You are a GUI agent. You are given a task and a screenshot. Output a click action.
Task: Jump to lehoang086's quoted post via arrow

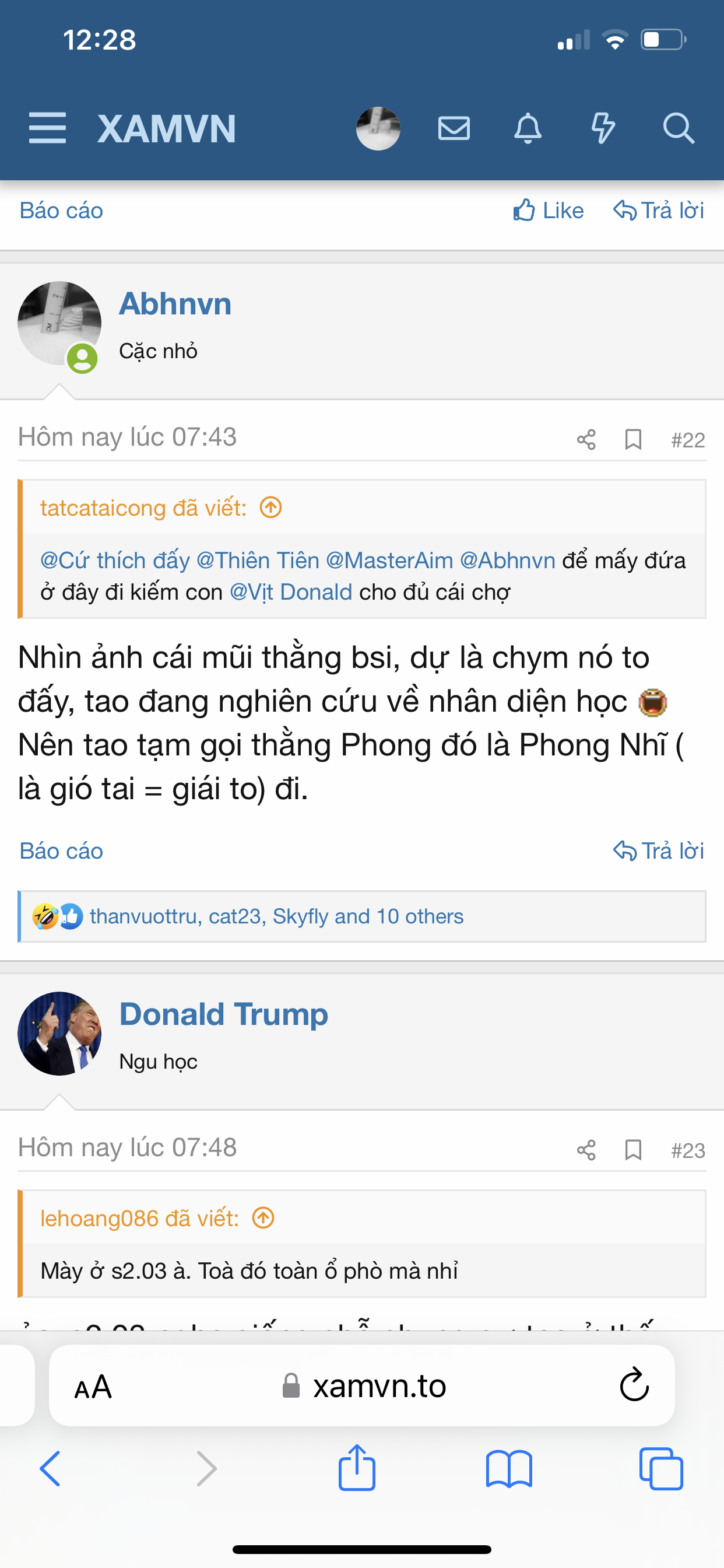pyautogui.click(x=262, y=1217)
